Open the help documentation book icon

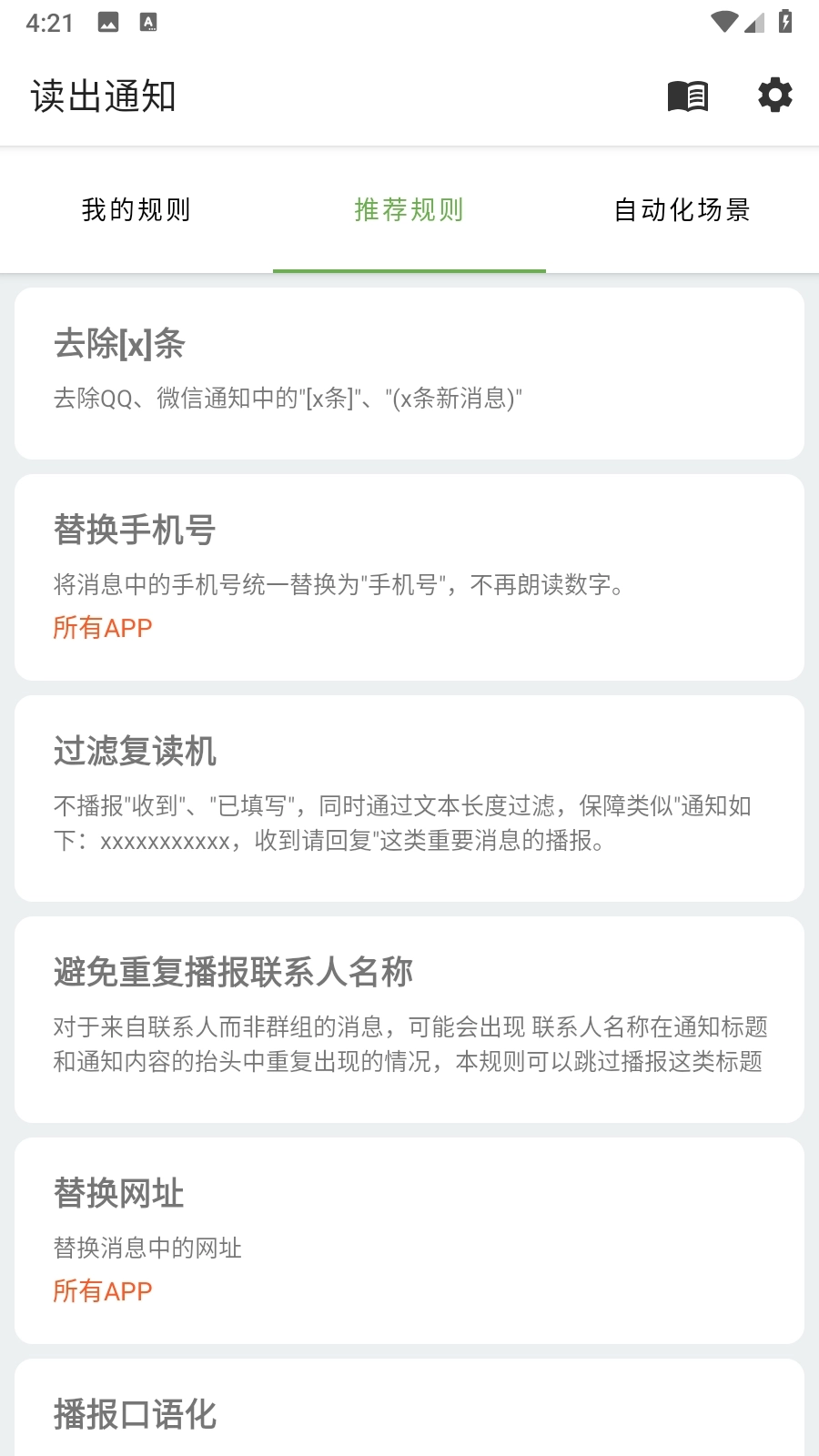coord(687,95)
